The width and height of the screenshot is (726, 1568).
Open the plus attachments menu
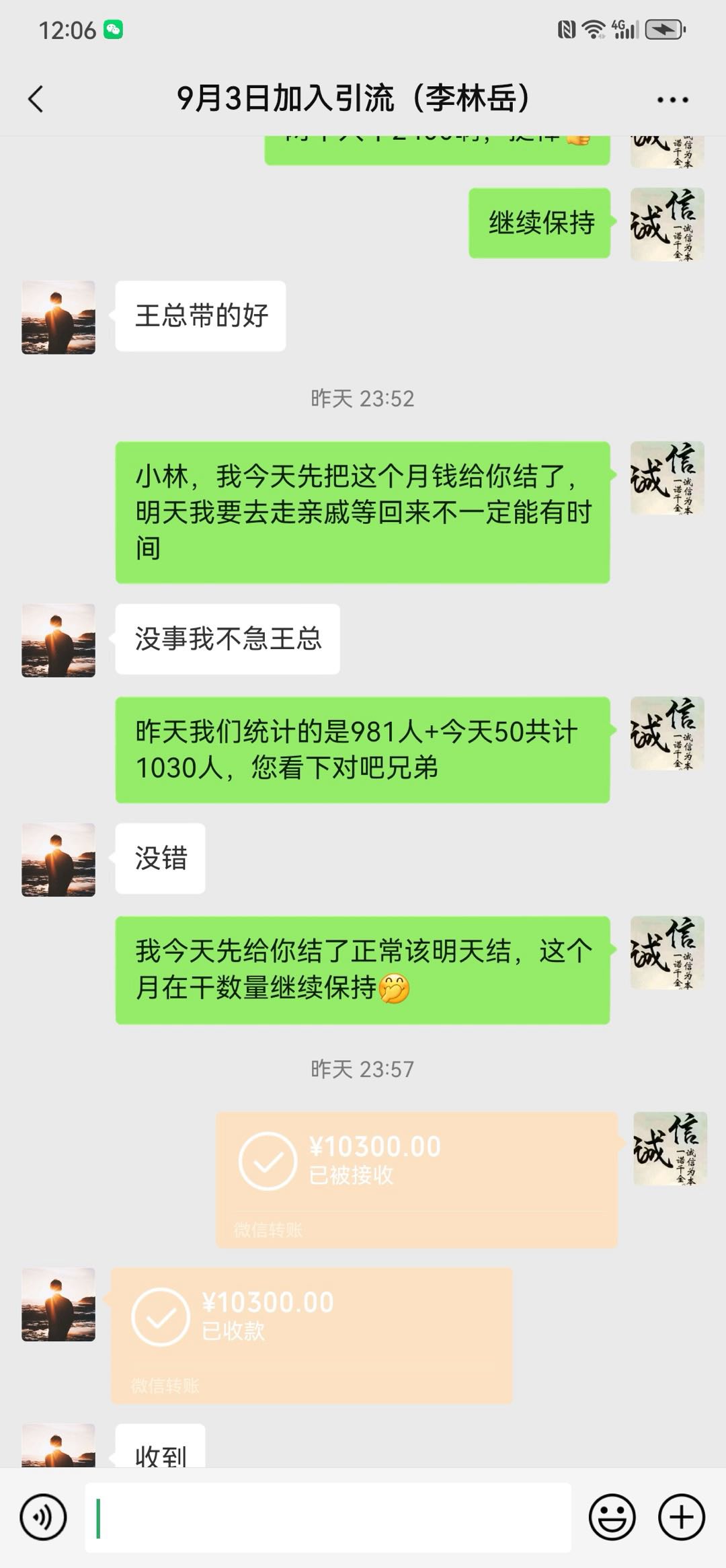681,1518
